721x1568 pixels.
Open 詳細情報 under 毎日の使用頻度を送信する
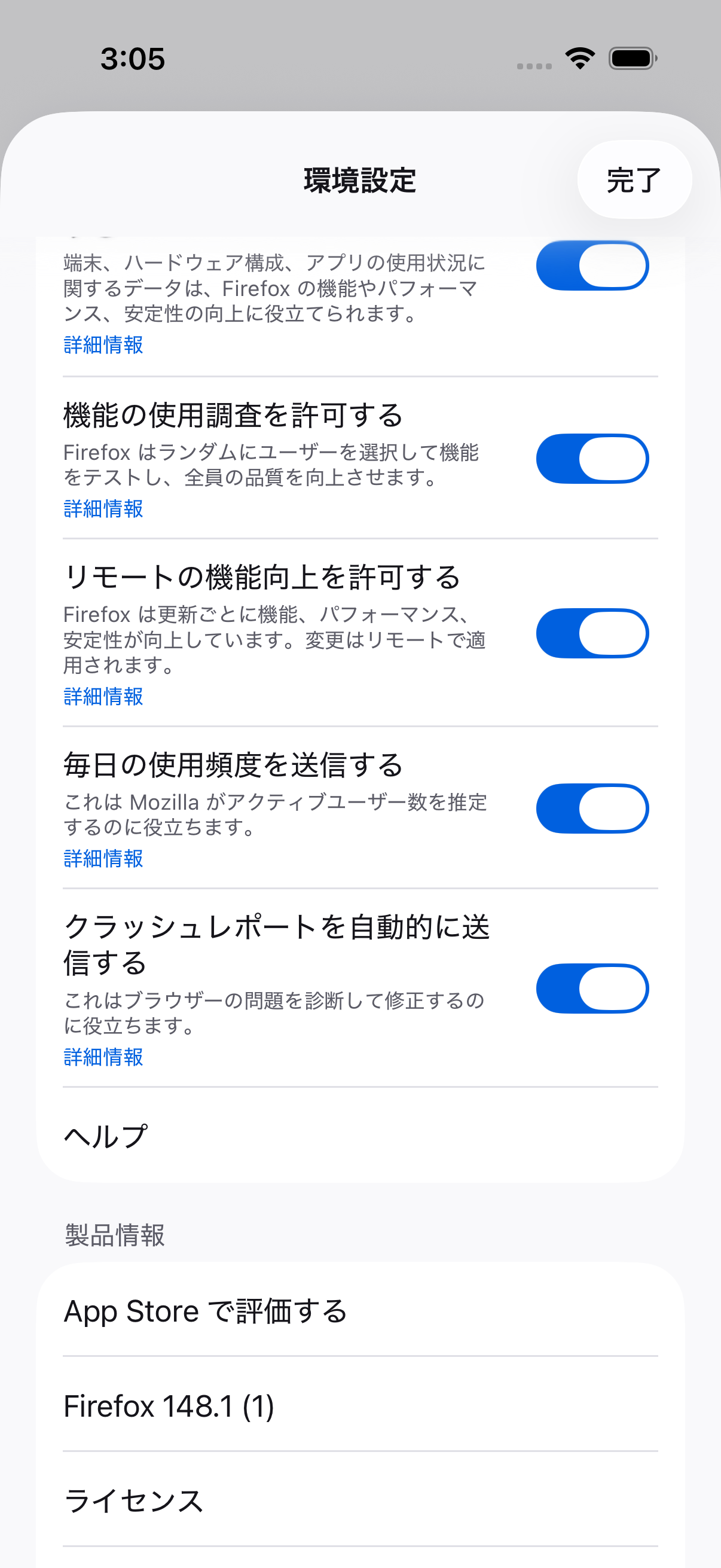coord(103,858)
